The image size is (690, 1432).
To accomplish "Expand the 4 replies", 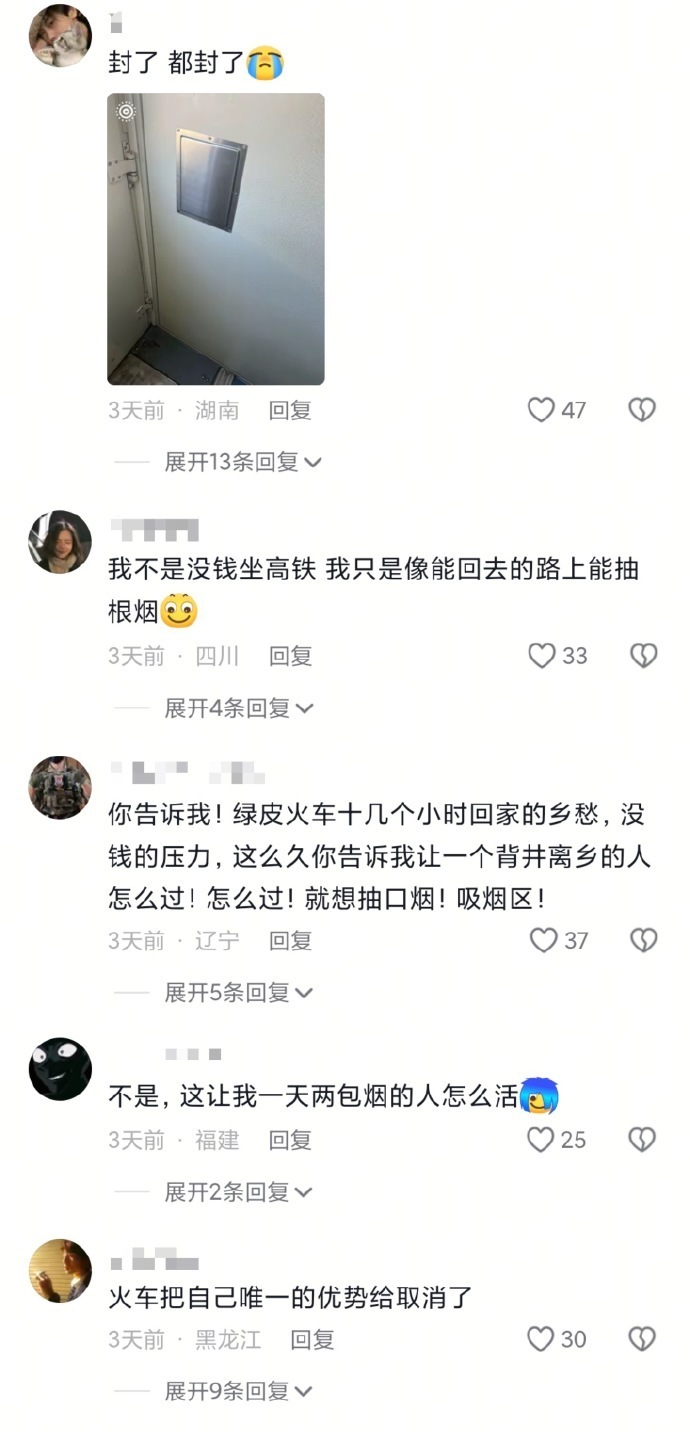I will coord(238,709).
